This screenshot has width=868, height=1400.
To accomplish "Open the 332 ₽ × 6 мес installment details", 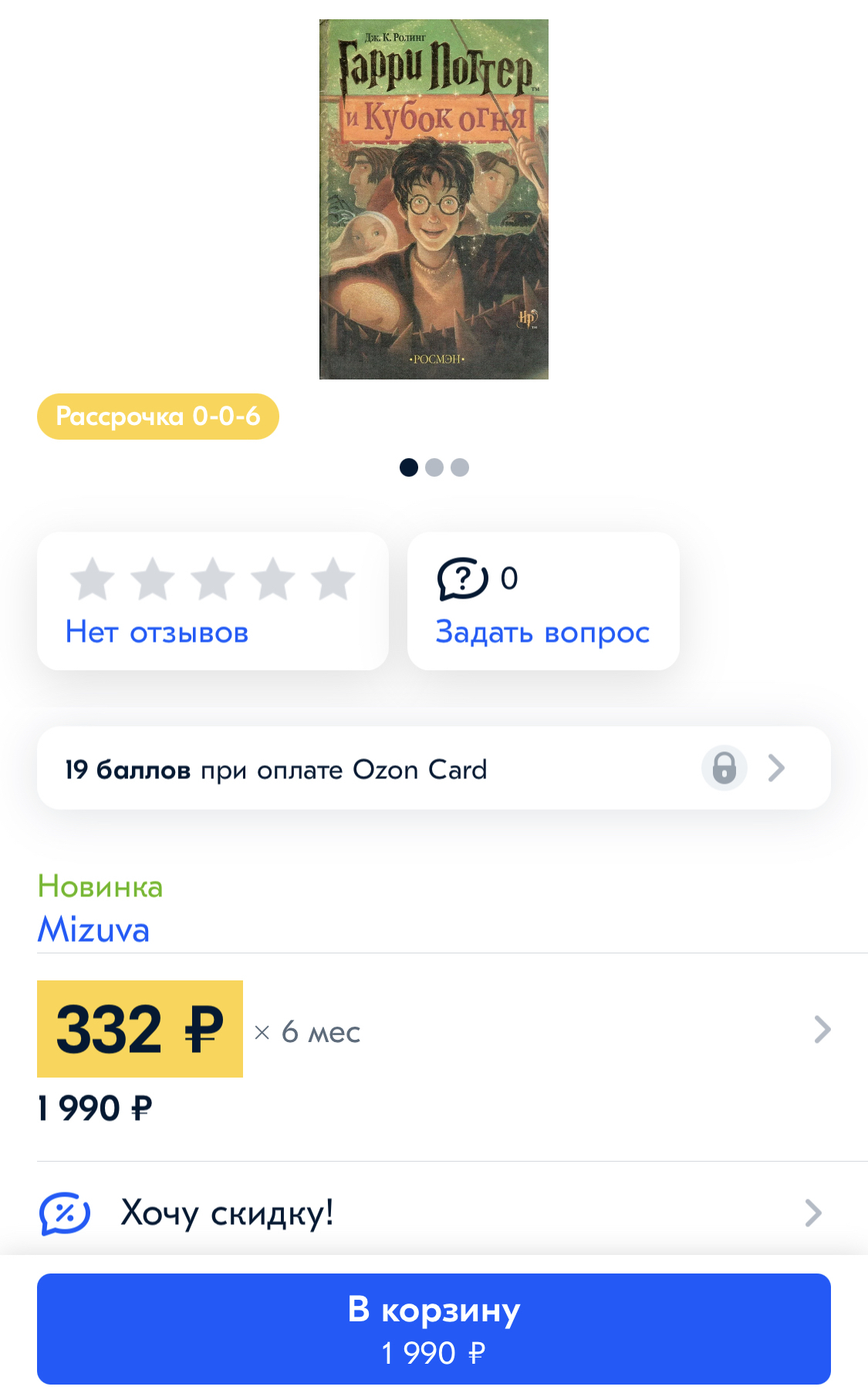I will [x=434, y=1030].
